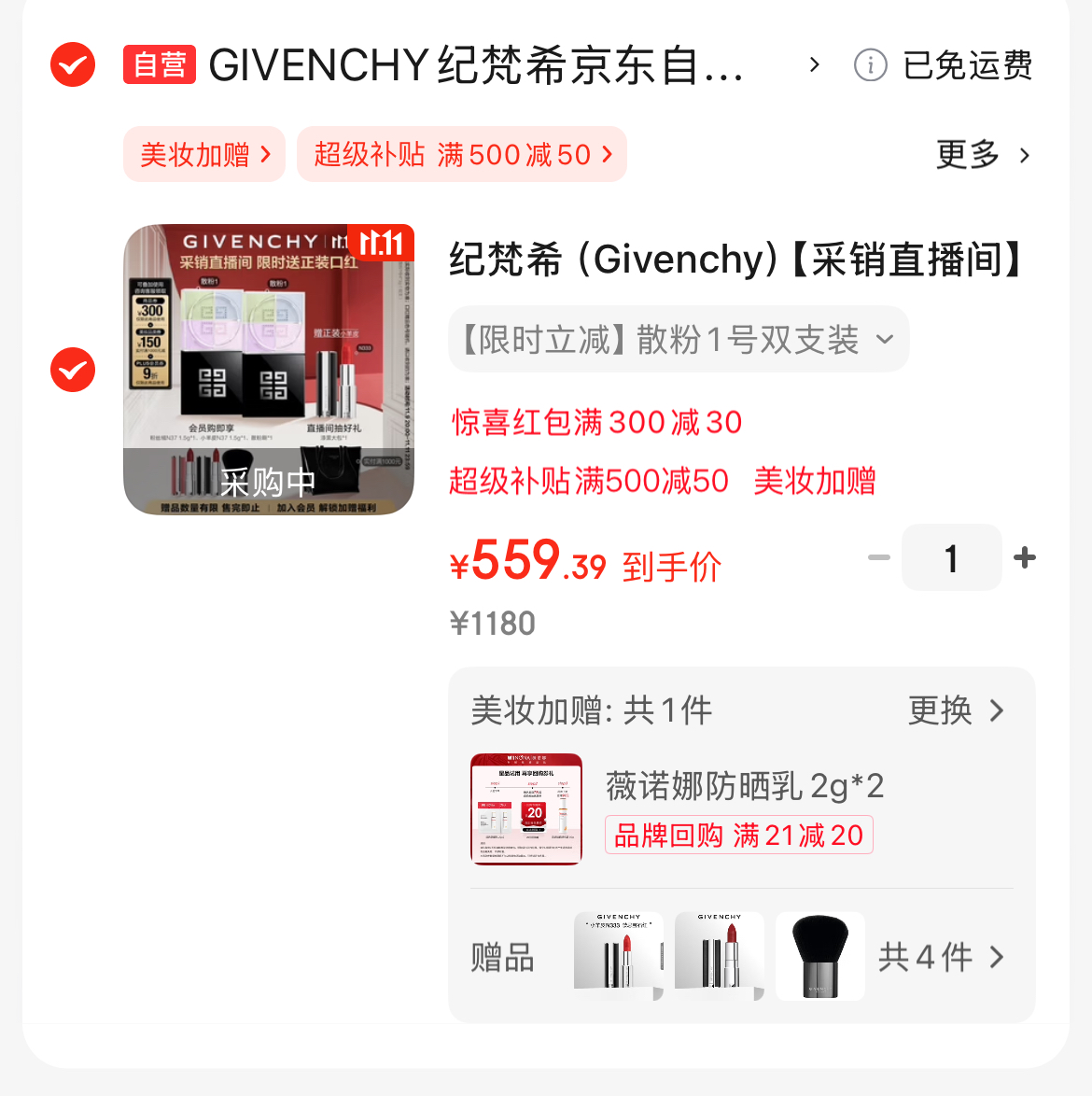Tap 更换 to change the 美妆加赠 gift
The image size is (1092, 1096).
point(956,711)
